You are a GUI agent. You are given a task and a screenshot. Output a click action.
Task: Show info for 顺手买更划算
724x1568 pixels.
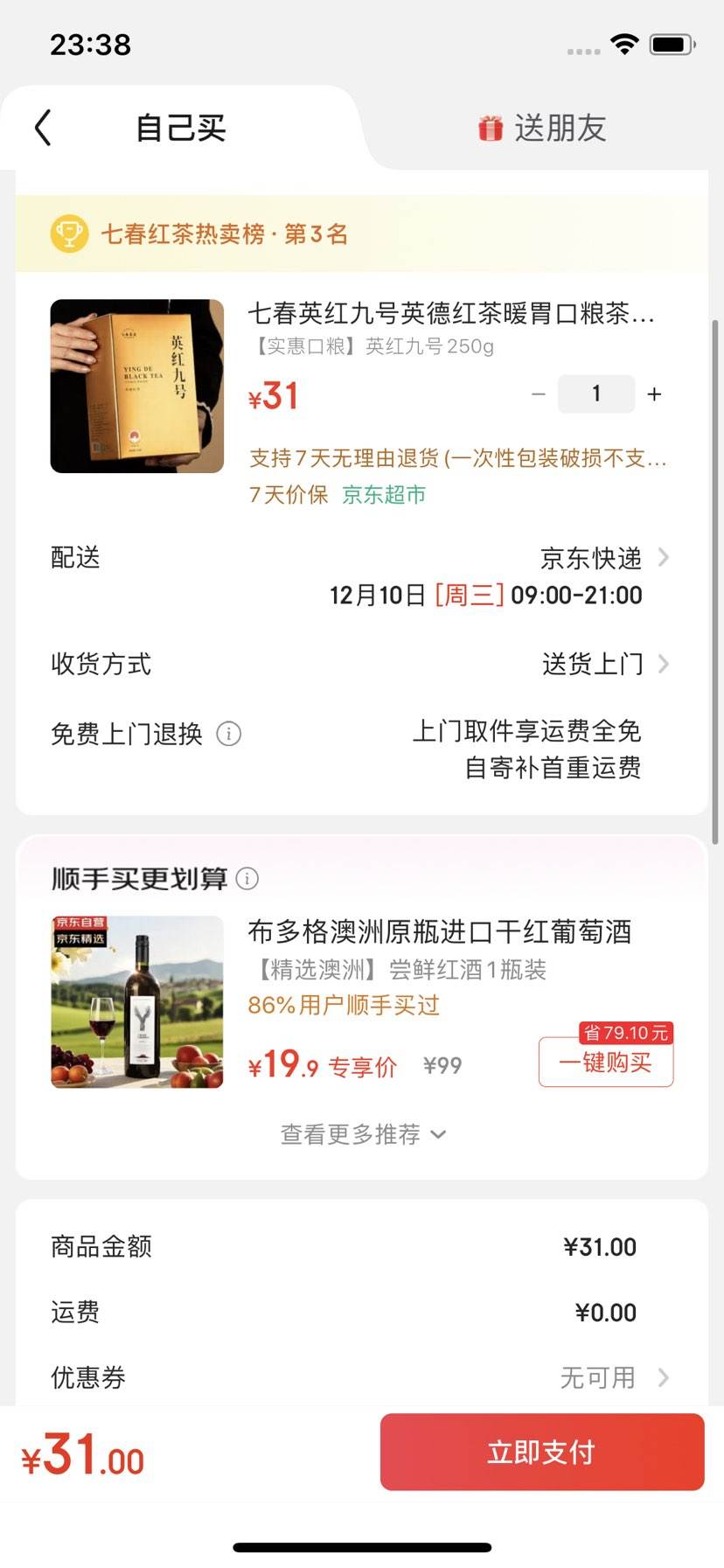click(248, 879)
